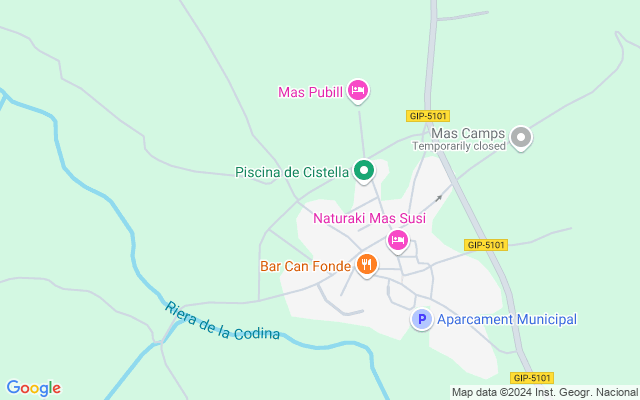Select the Piscina de Cistella marker
The image size is (640, 400).
coord(364,171)
